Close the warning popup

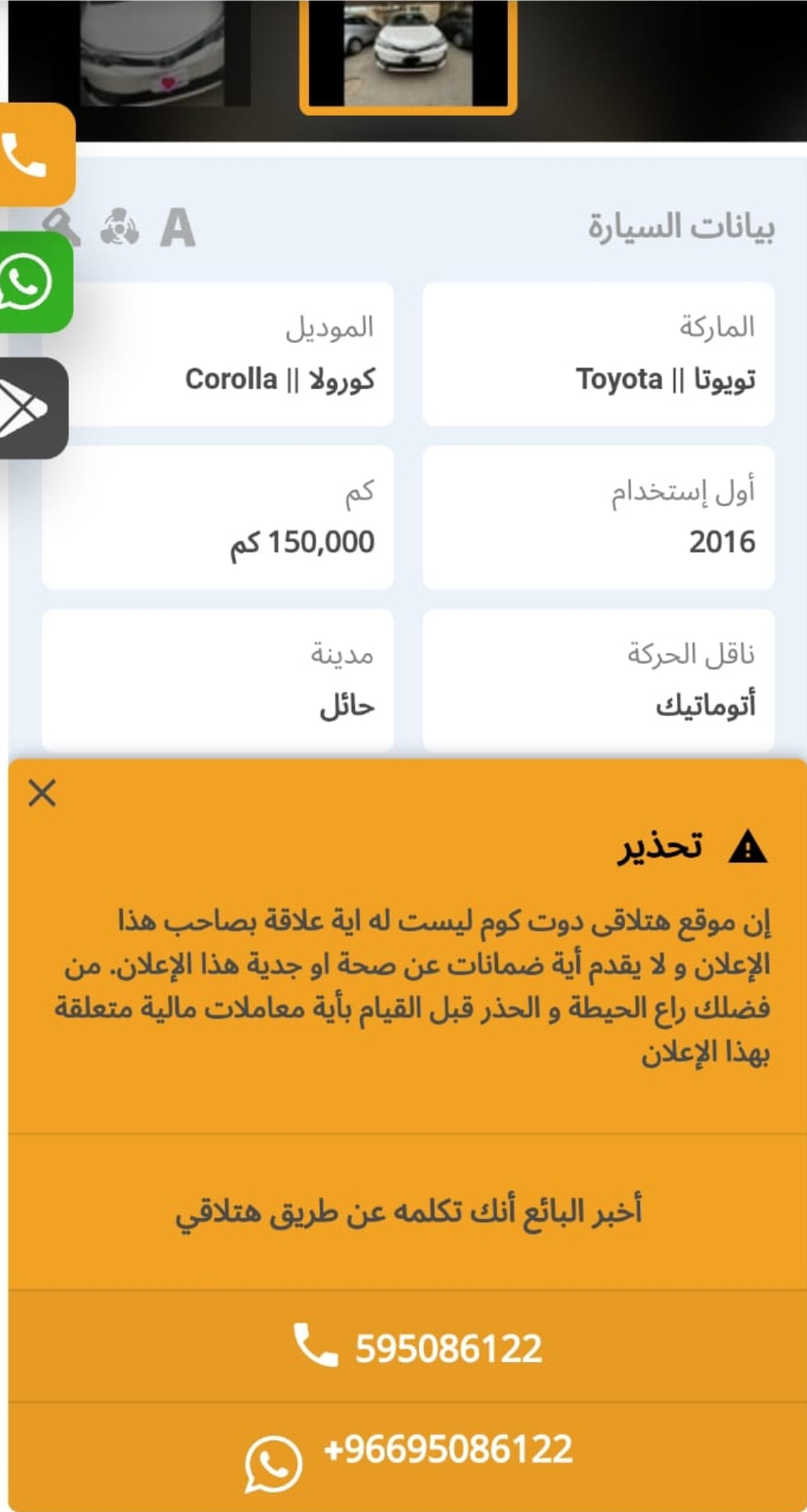(42, 793)
